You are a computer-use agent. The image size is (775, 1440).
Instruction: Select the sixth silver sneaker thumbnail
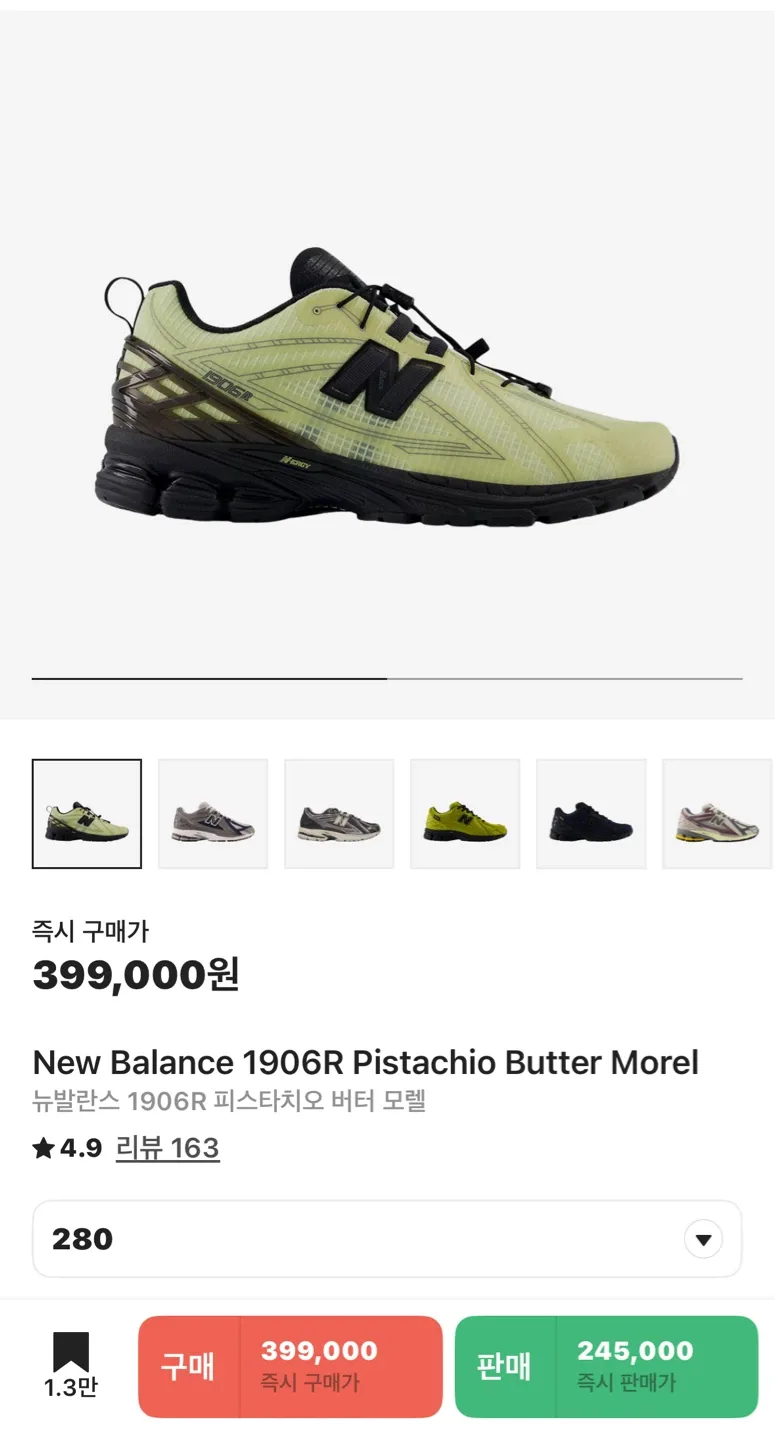pos(717,814)
